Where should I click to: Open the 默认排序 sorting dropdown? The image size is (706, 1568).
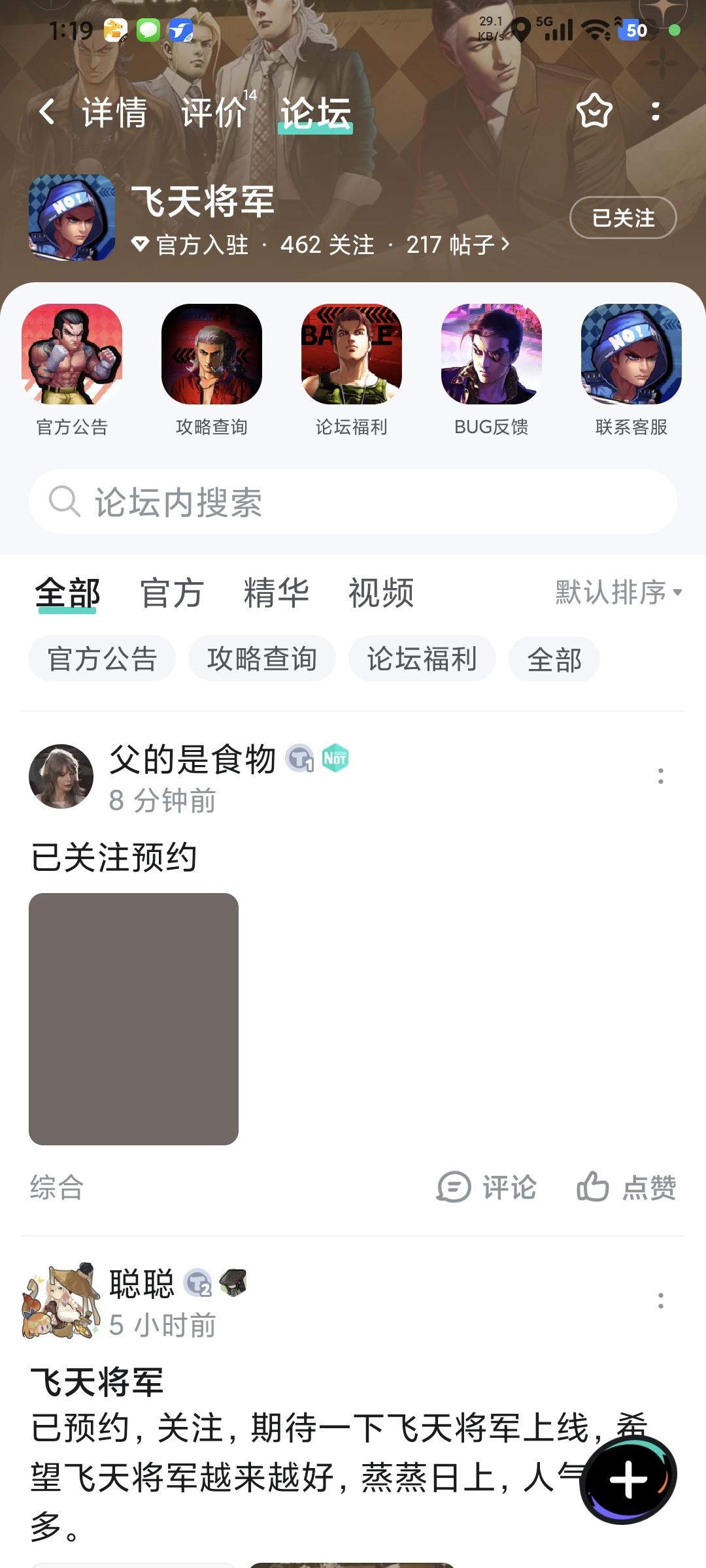point(615,592)
